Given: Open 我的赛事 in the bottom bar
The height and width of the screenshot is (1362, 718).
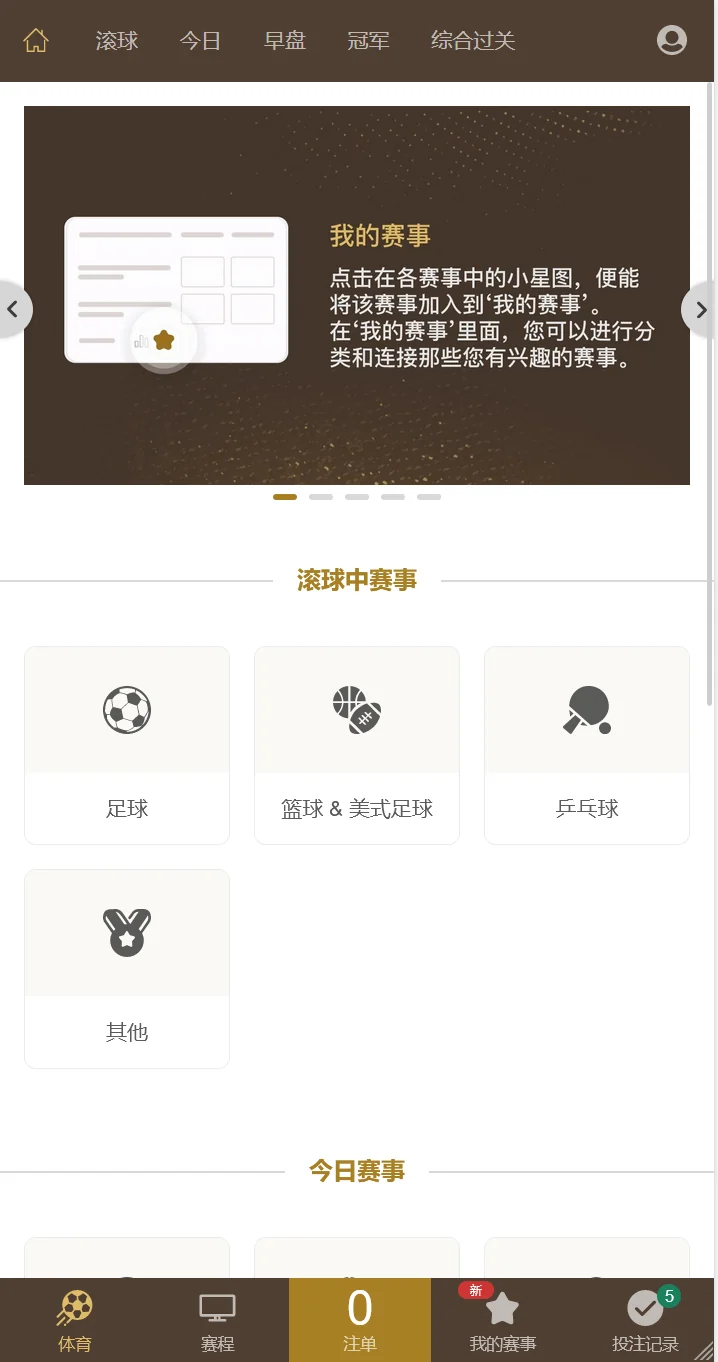Looking at the screenshot, I should pyautogui.click(x=502, y=1320).
